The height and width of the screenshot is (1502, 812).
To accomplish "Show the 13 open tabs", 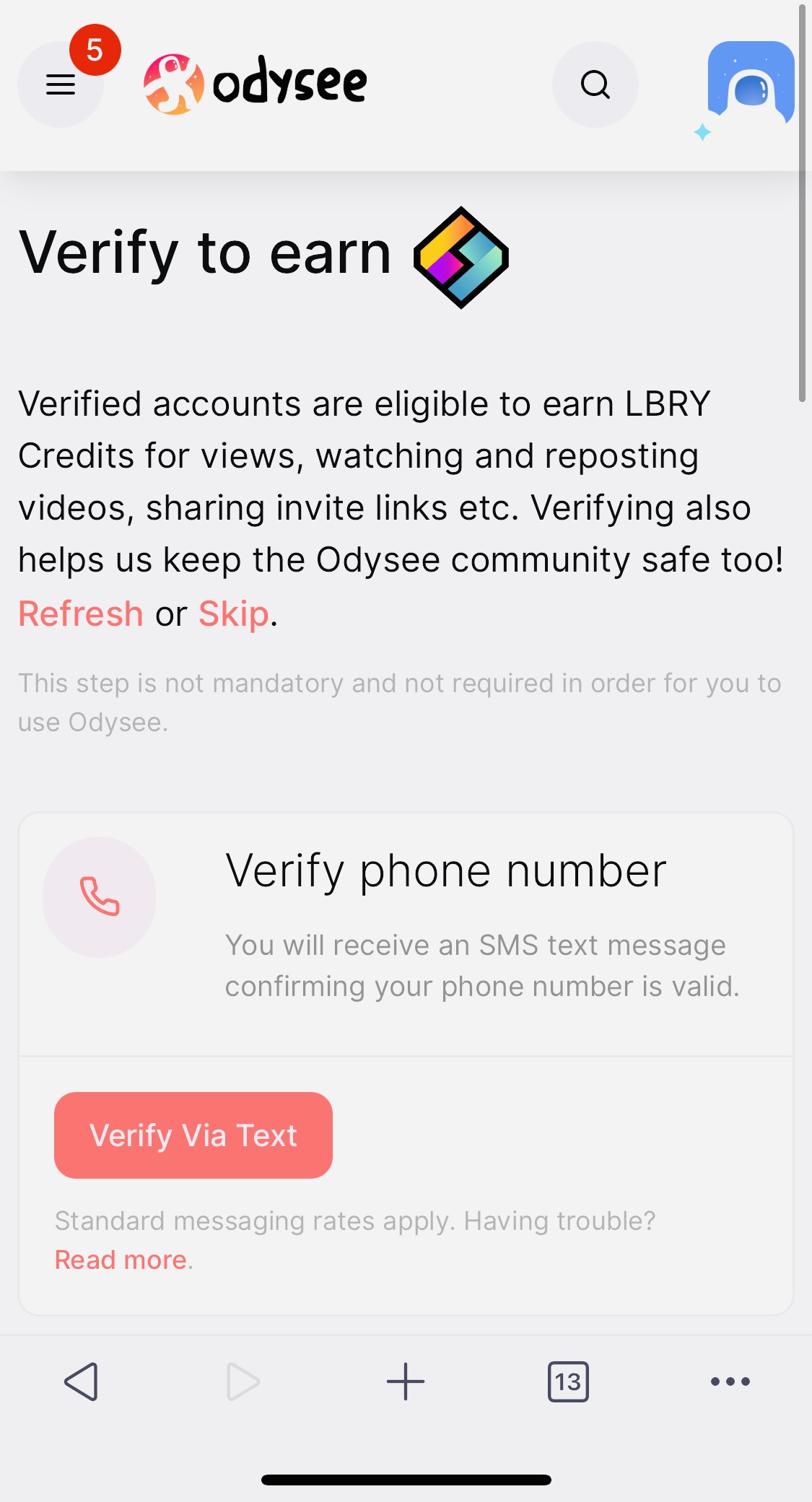I will click(x=568, y=1381).
